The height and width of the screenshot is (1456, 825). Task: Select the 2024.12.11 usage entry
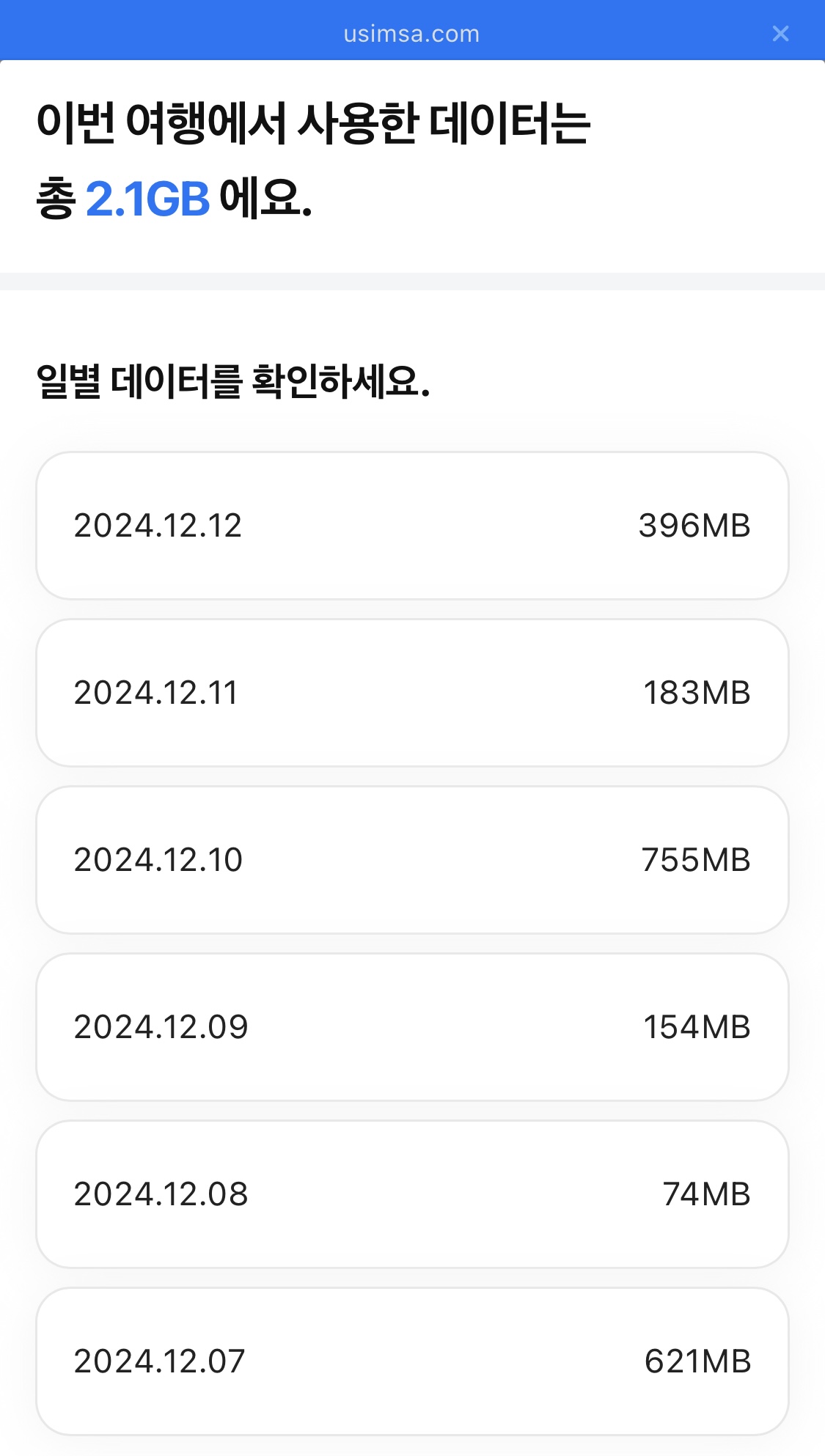coord(412,693)
